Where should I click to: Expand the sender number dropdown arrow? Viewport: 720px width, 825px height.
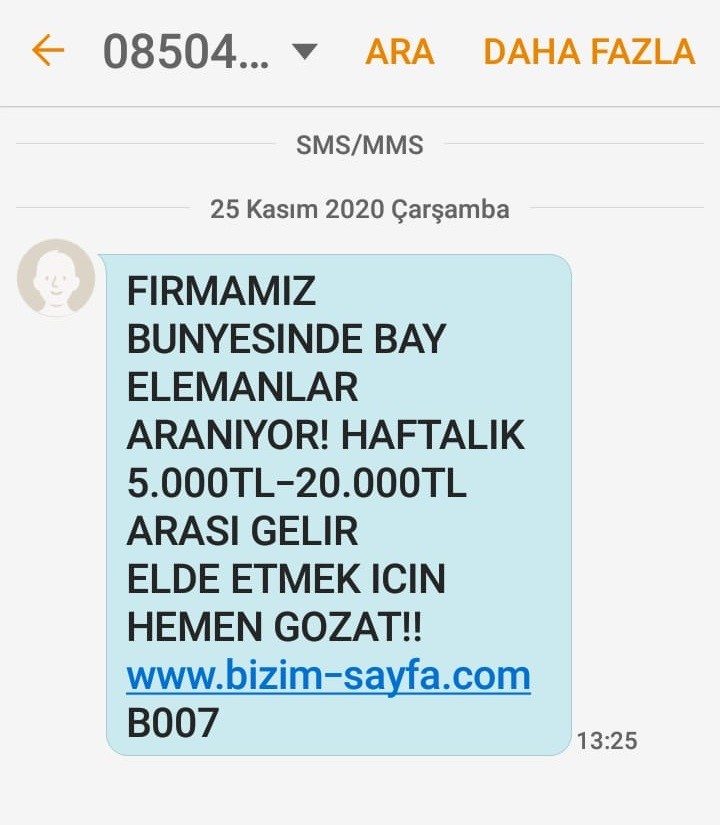pos(307,51)
